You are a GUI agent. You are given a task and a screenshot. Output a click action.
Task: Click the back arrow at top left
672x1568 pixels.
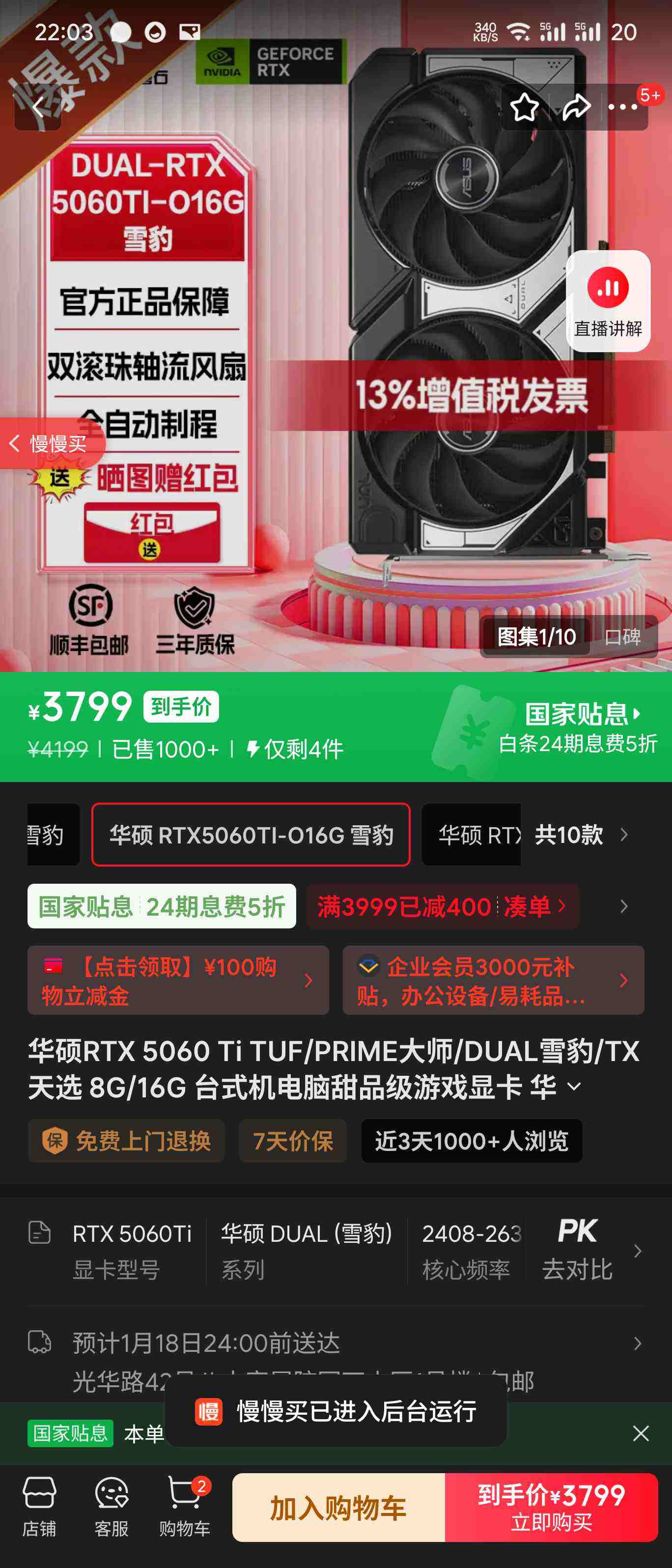[38, 107]
